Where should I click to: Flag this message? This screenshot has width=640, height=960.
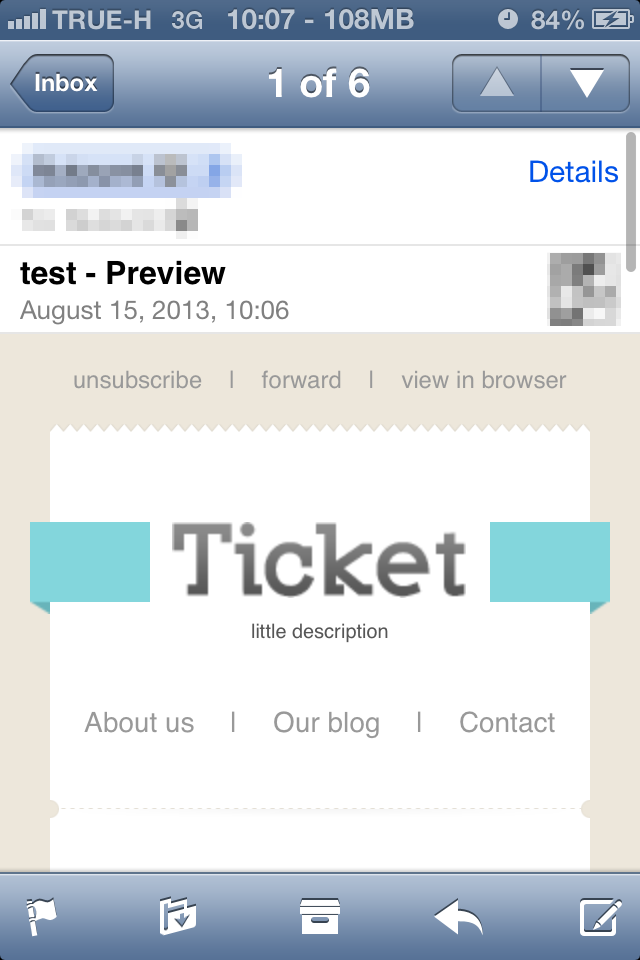[x=42, y=916]
